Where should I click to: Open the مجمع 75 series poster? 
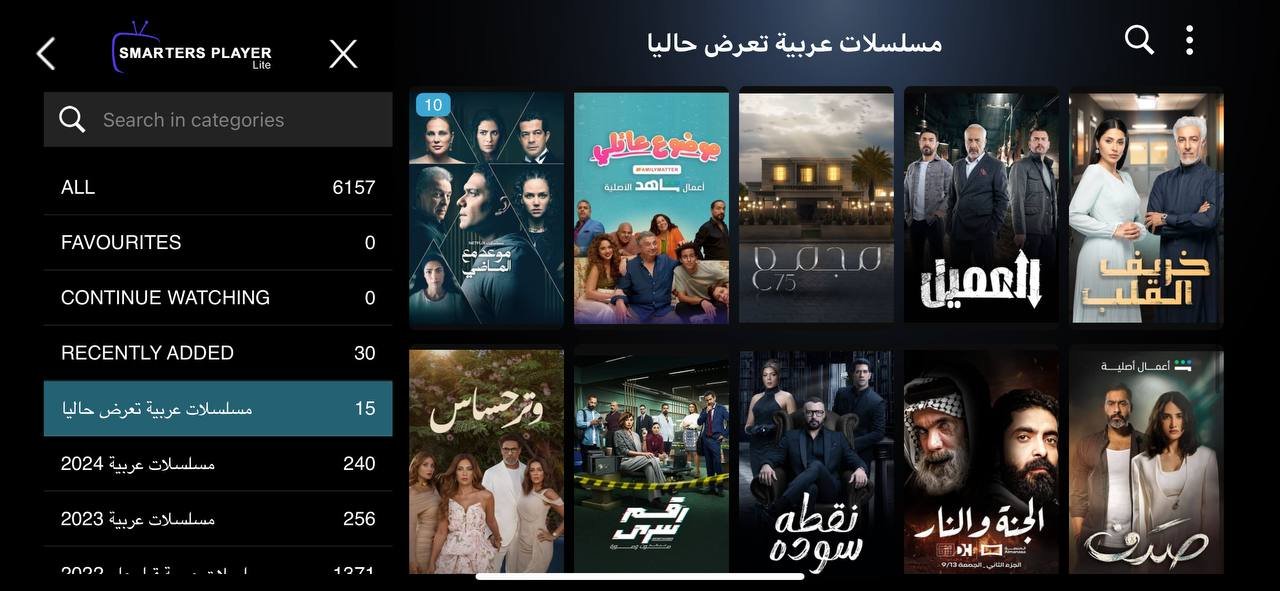[816, 208]
